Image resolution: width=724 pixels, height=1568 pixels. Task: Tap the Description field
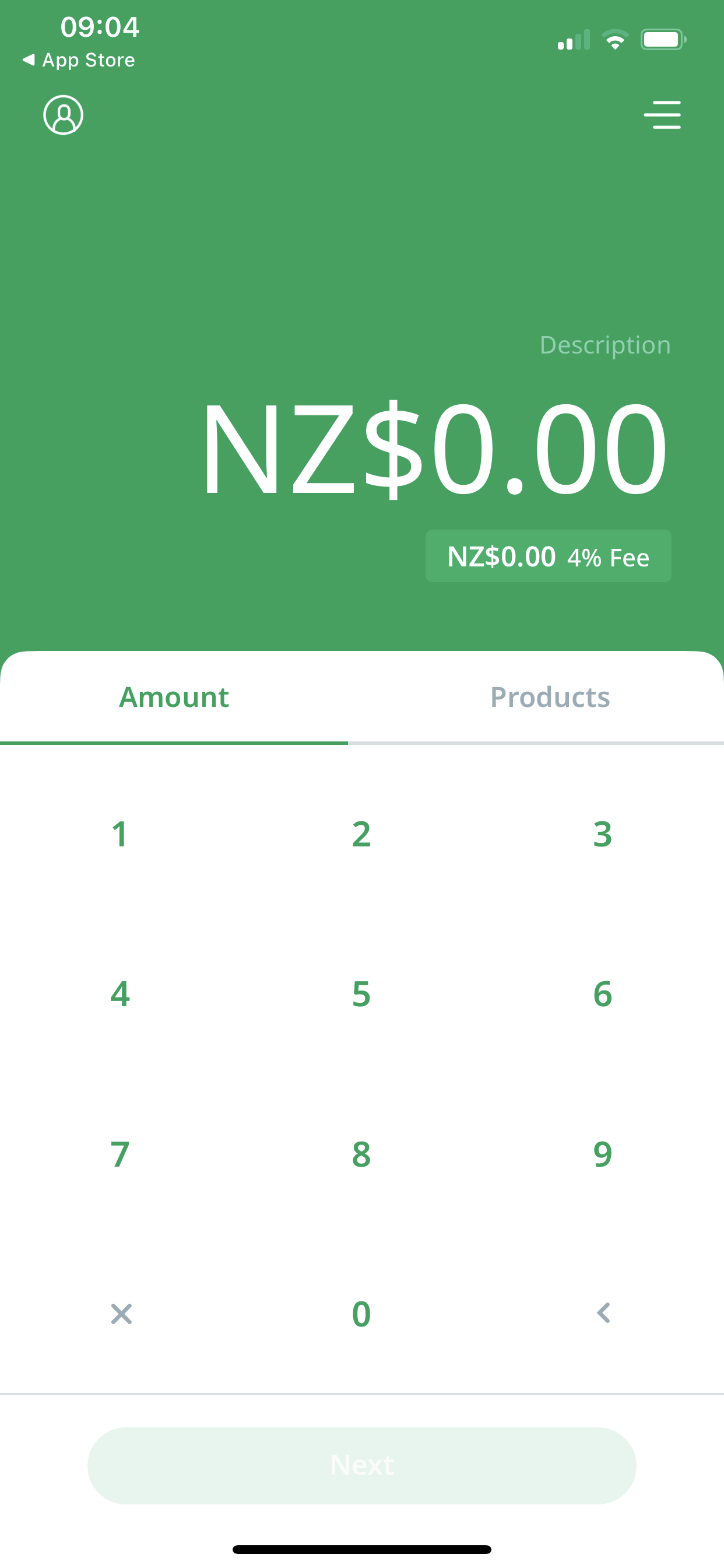[604, 345]
